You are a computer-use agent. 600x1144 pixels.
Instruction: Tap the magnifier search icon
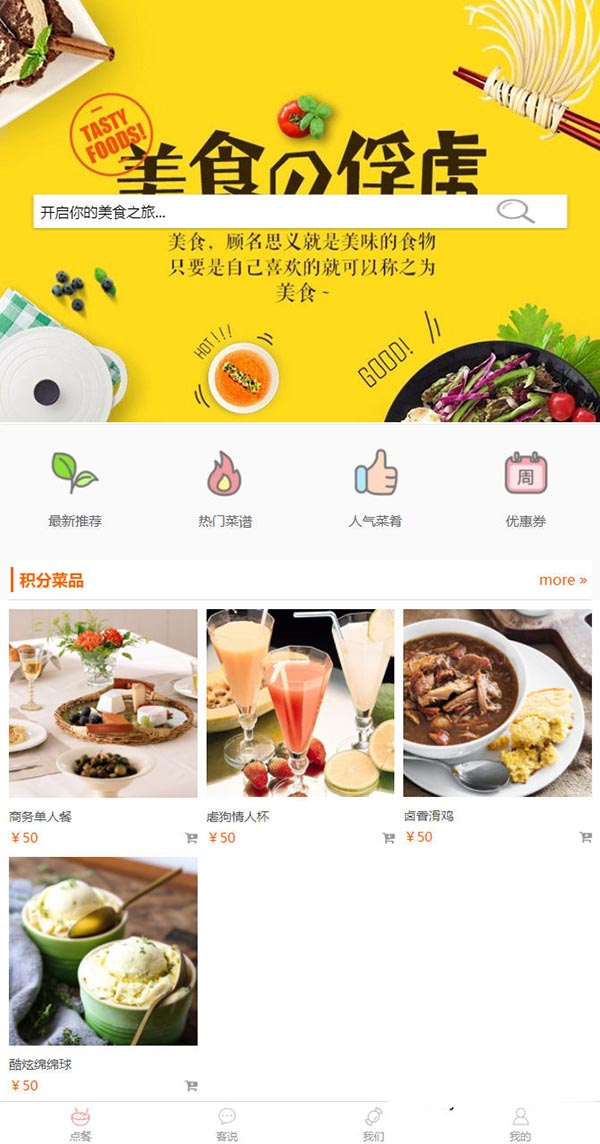point(516,211)
